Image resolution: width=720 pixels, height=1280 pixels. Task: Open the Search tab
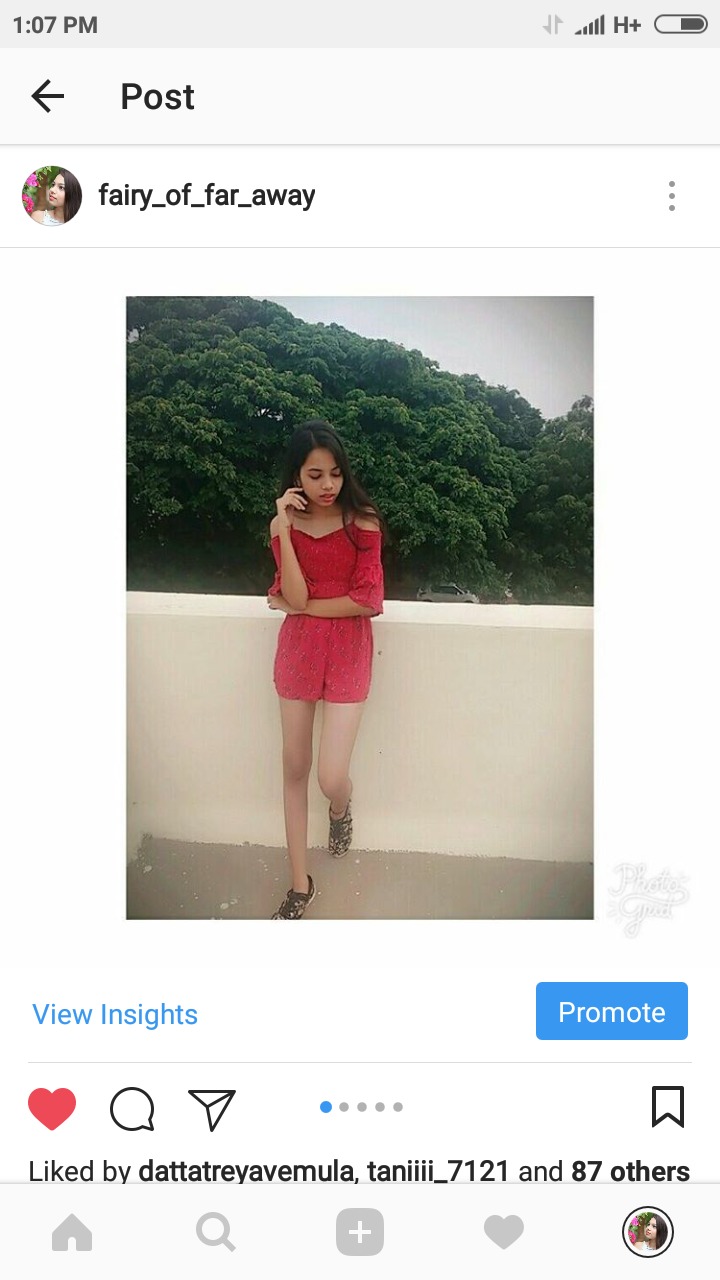pos(215,1232)
